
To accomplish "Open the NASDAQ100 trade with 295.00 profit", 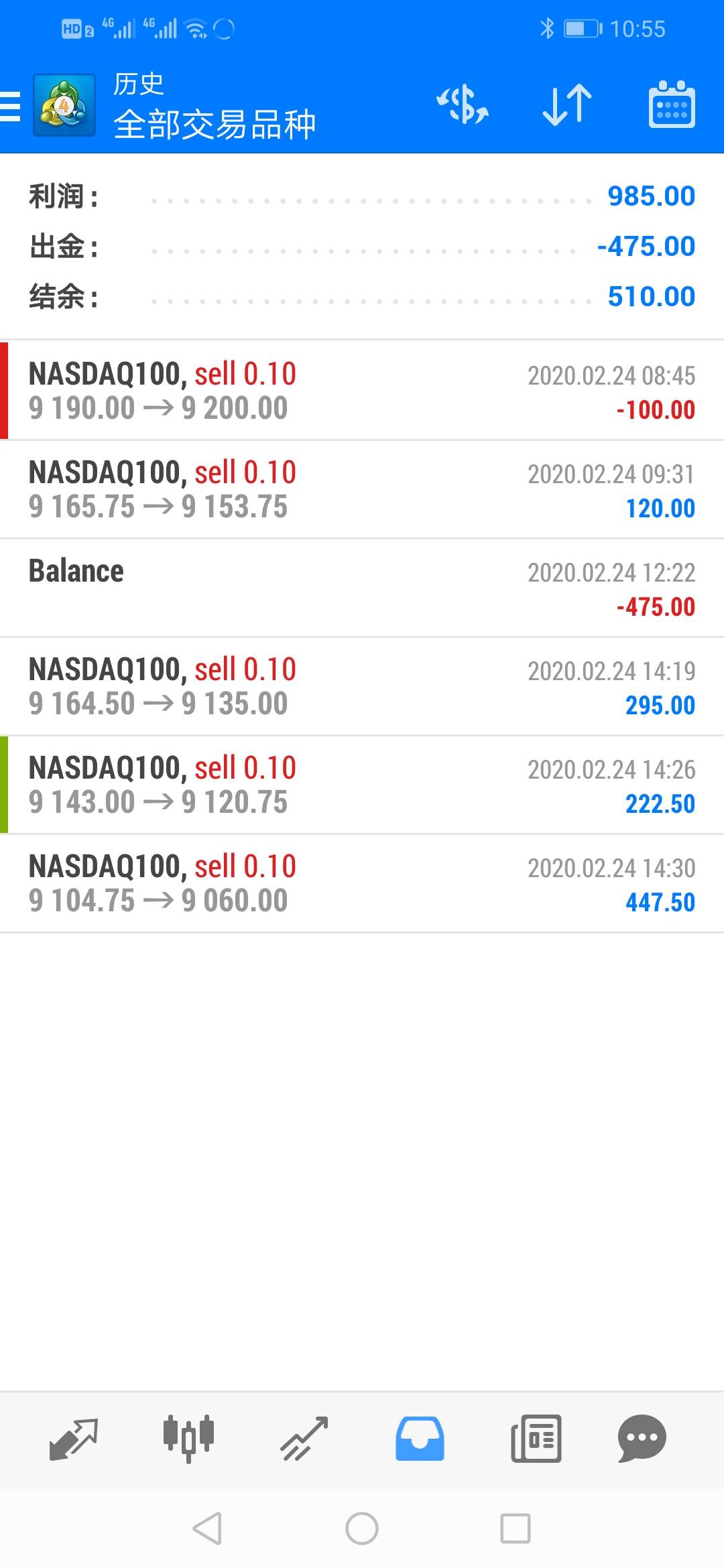I will [362, 687].
